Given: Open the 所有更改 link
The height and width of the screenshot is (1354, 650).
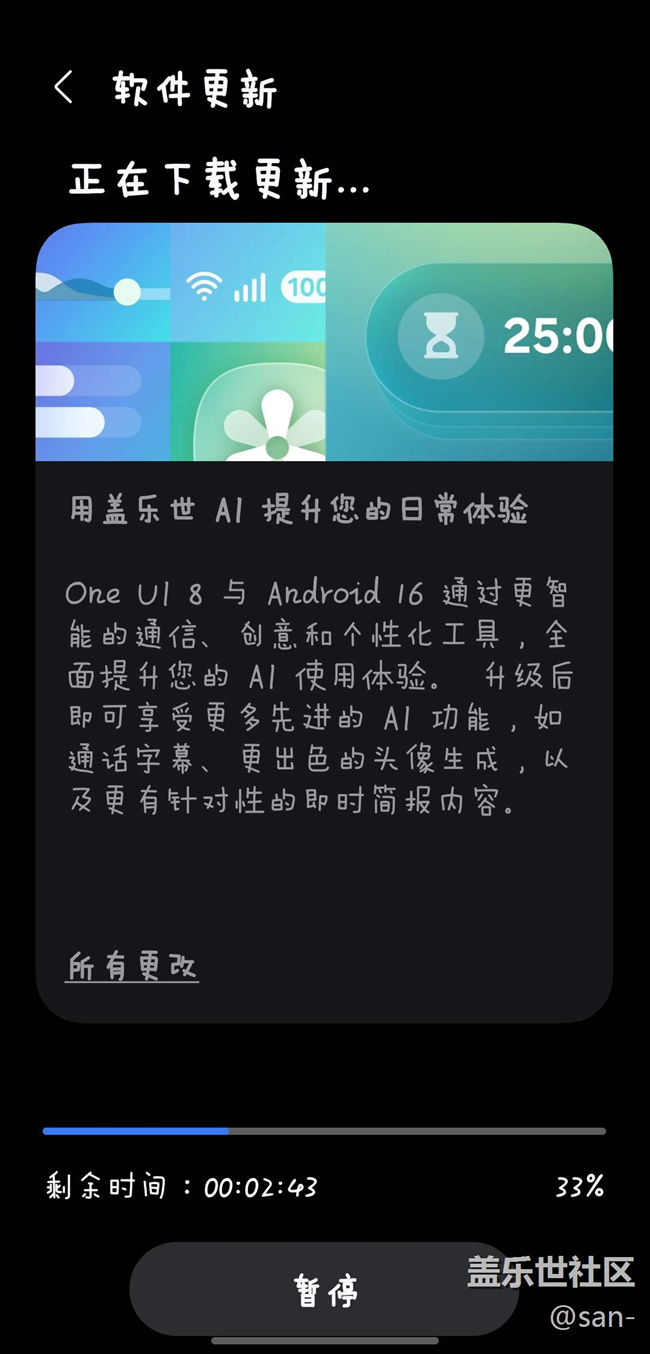Looking at the screenshot, I should [x=131, y=967].
